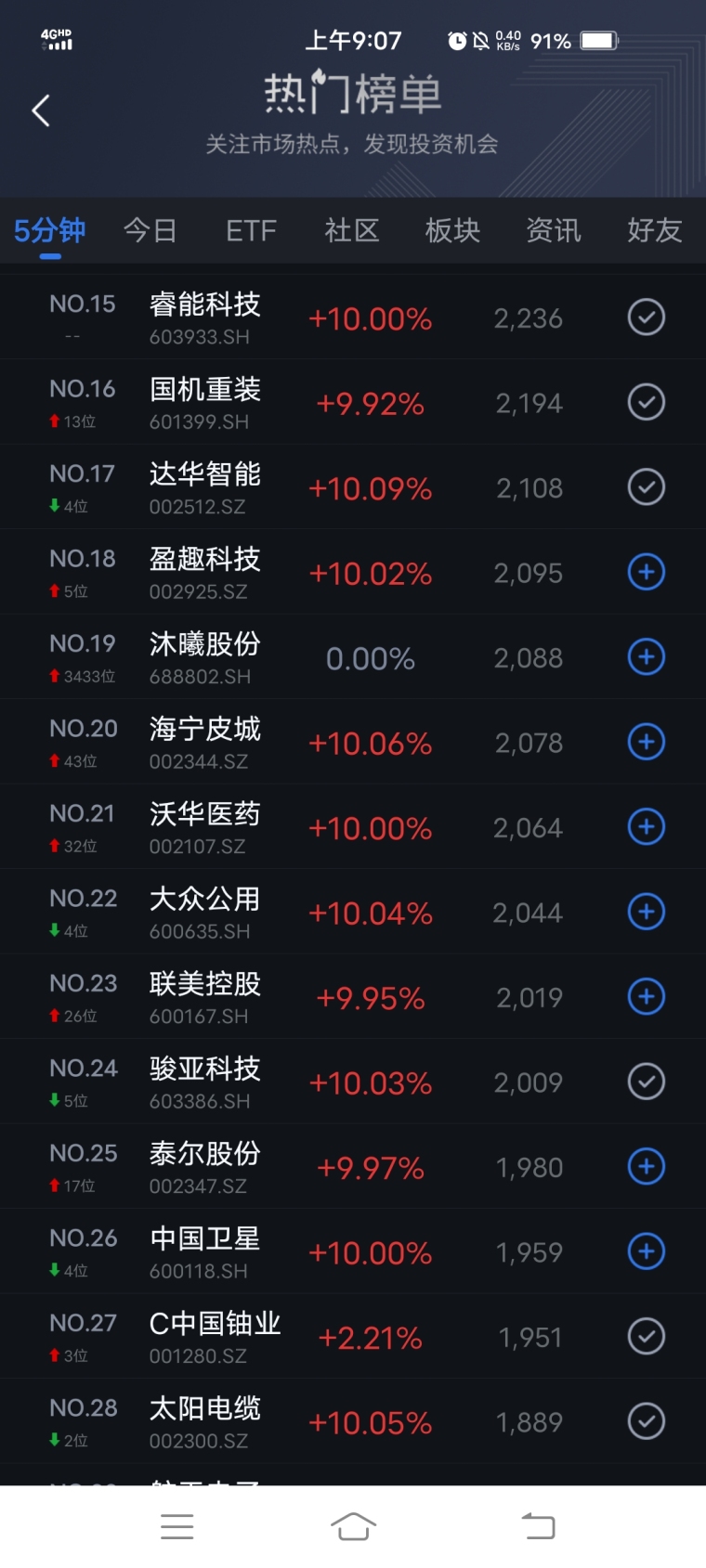Screen dimensions: 706x1568
Task: Toggle 达华智能 watchlist checkmark off
Action: tap(646, 486)
